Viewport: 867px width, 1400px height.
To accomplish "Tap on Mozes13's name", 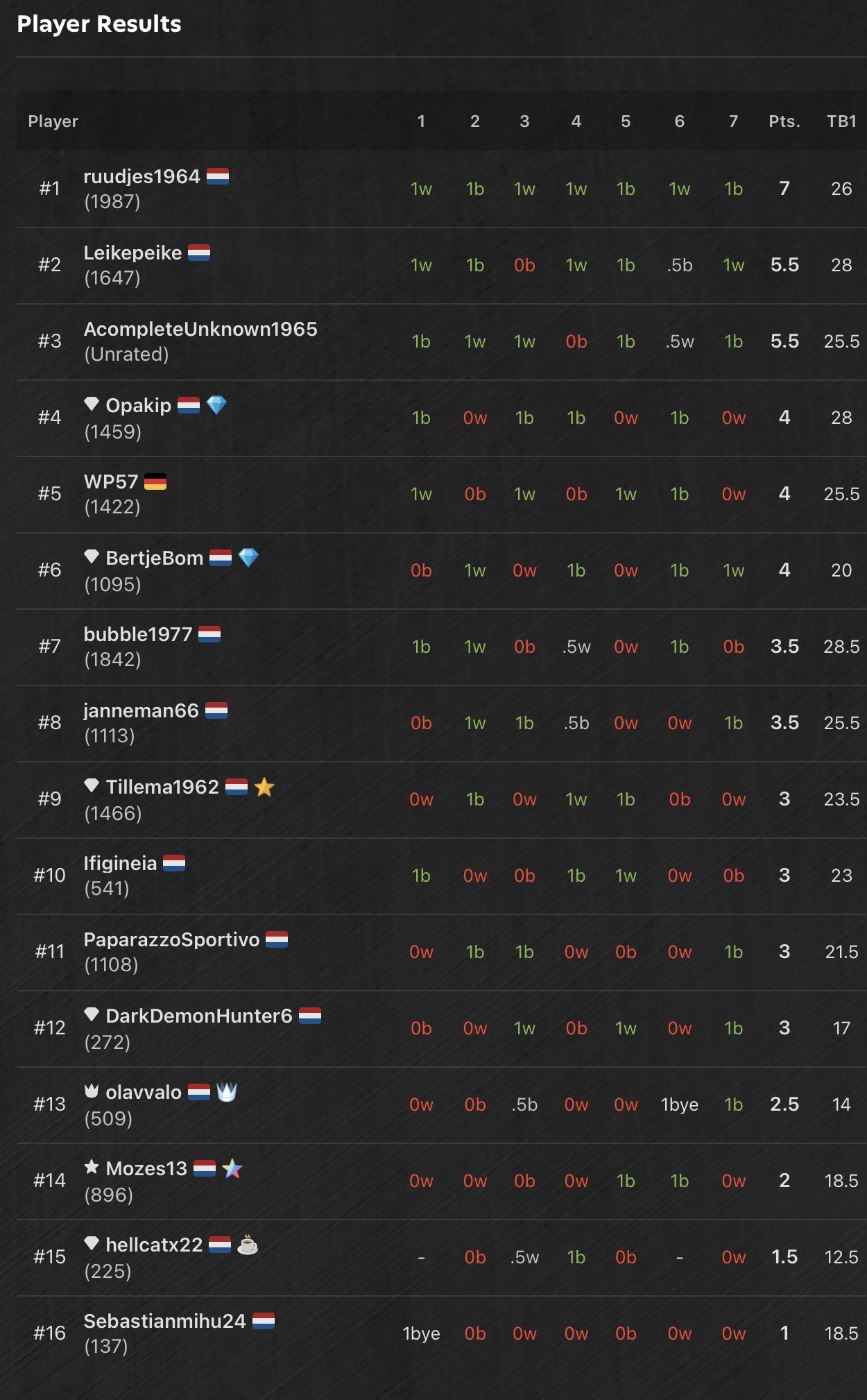I will tap(146, 1169).
